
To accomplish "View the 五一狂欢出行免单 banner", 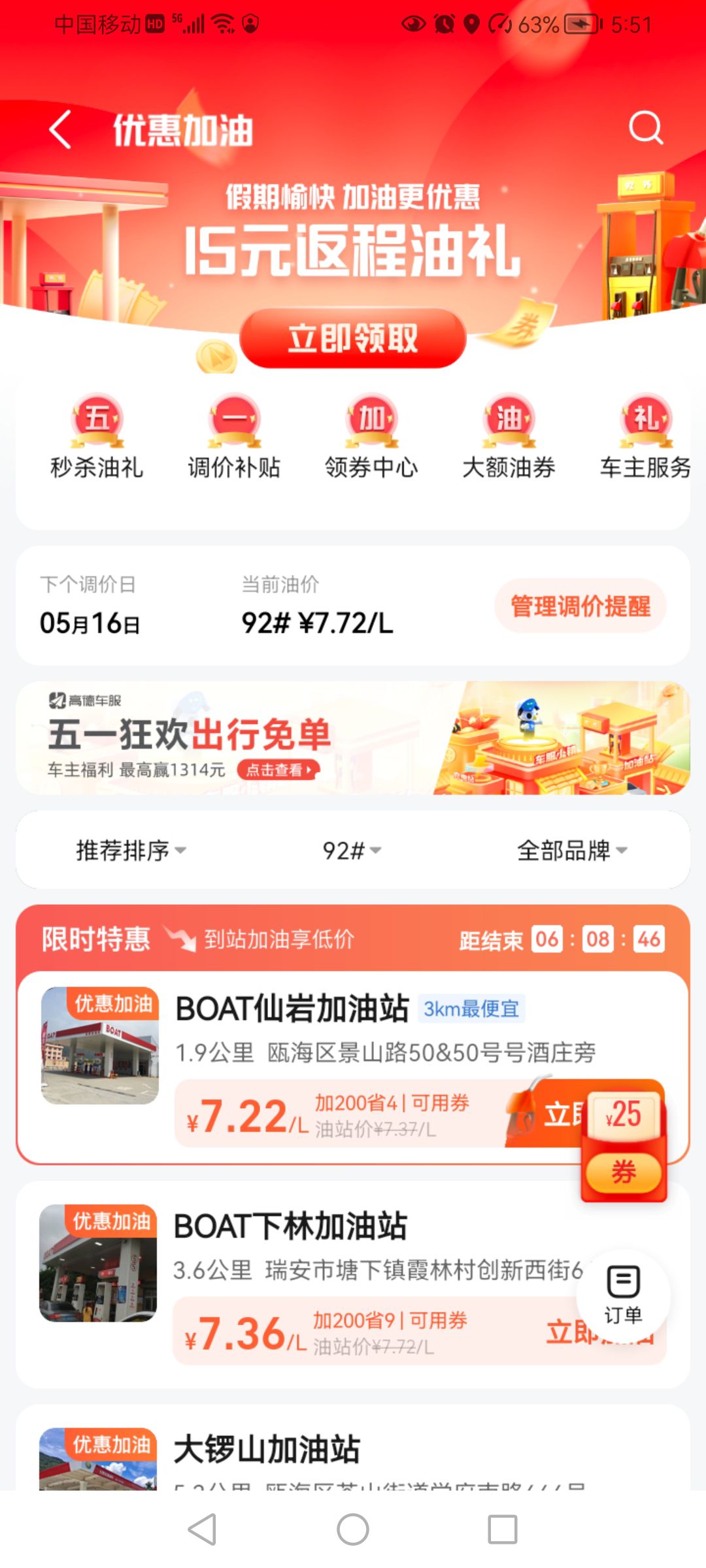I will coord(353,738).
